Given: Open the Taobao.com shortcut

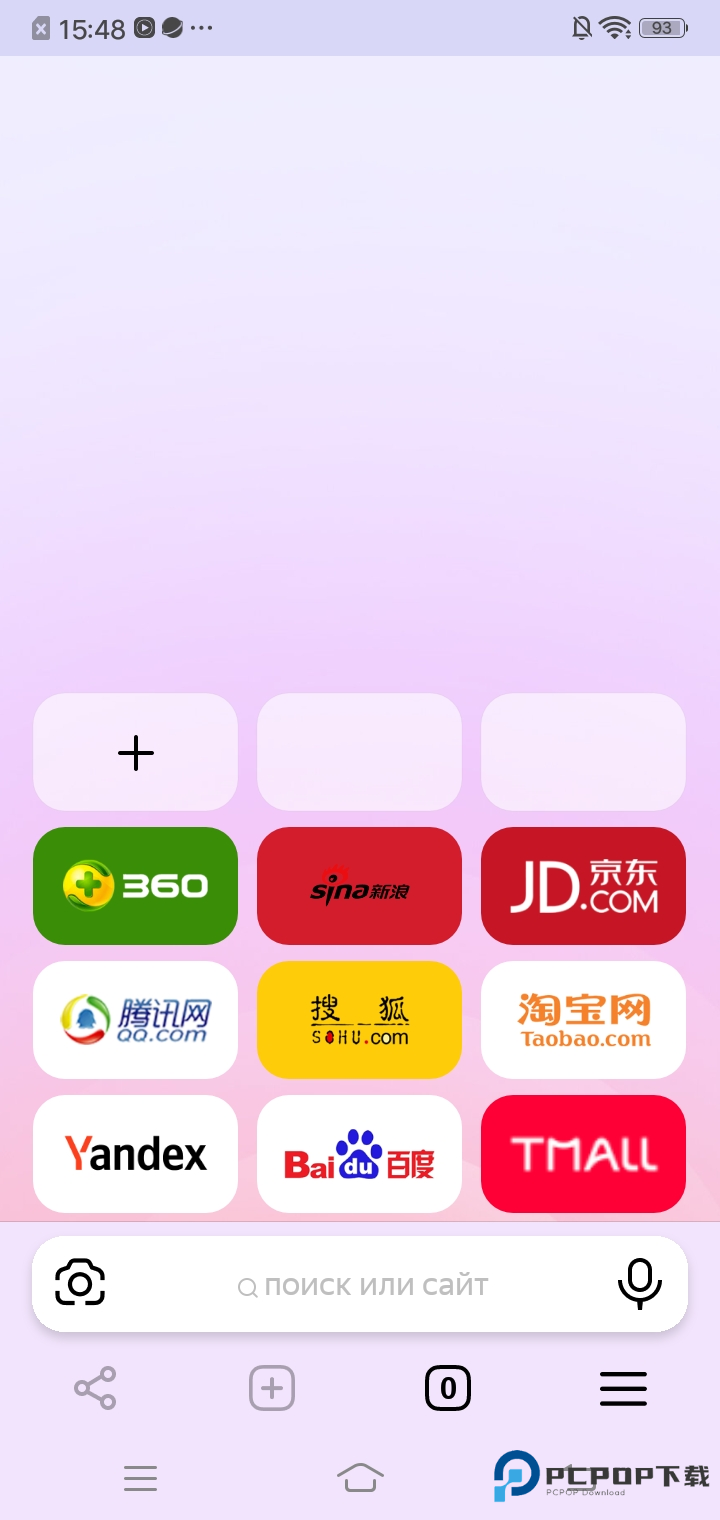Looking at the screenshot, I should pos(583,1020).
